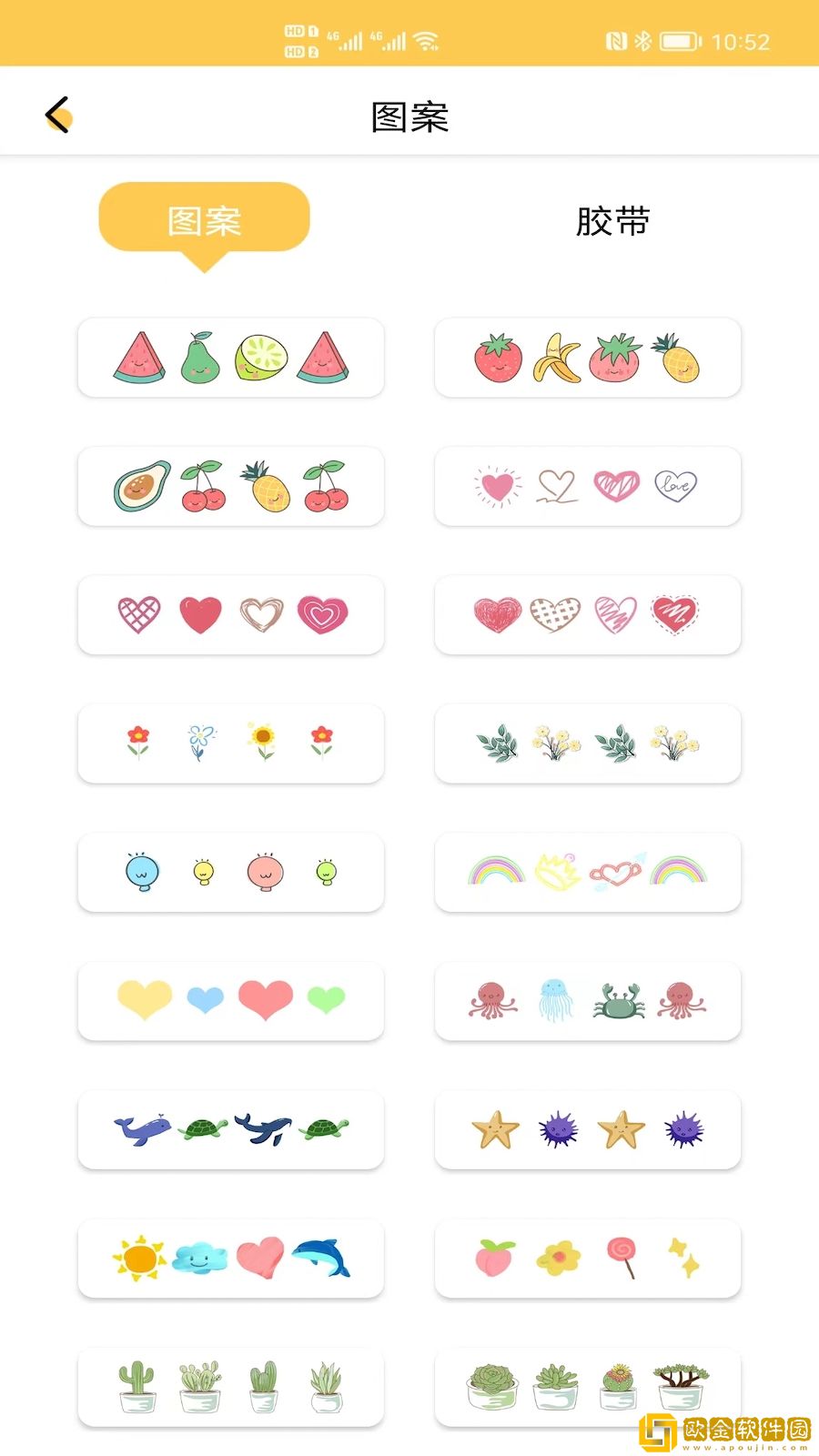819x1456 pixels.
Task: Choose the peach and lollipop pattern
Action: click(588, 1258)
